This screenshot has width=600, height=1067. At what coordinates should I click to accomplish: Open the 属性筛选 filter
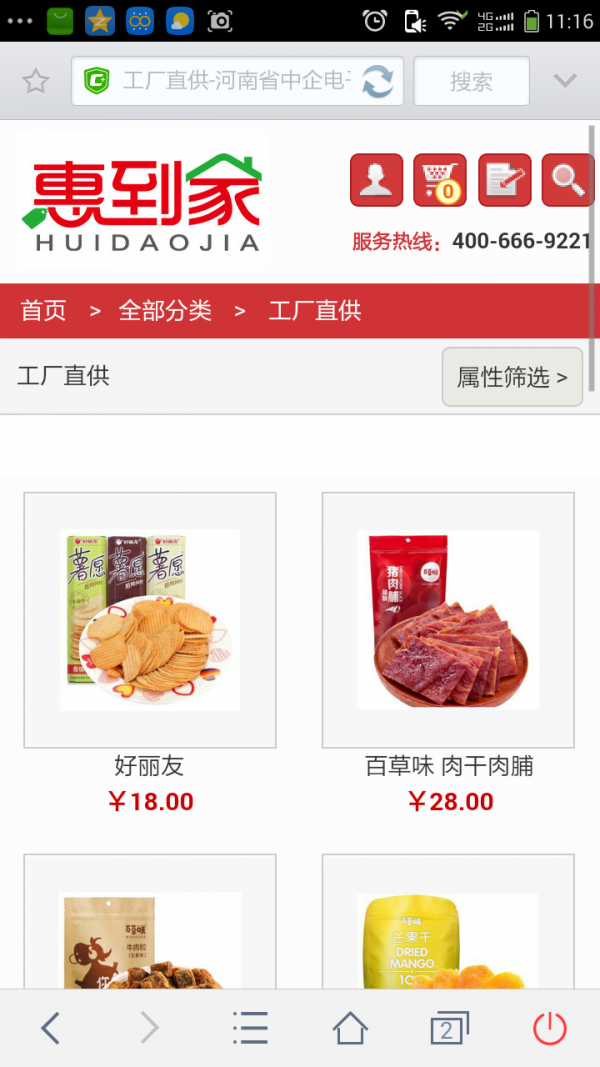point(512,377)
